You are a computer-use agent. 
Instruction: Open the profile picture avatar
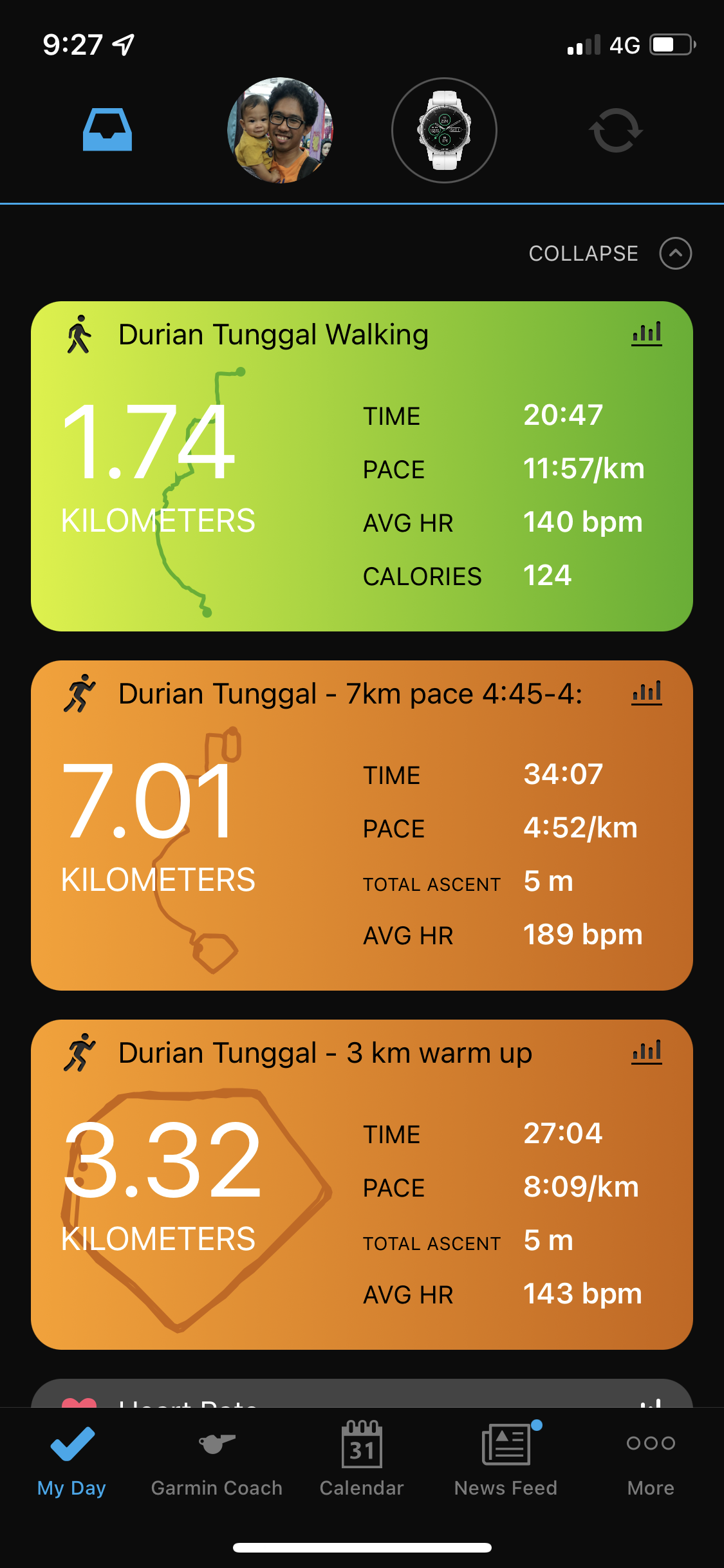[281, 130]
